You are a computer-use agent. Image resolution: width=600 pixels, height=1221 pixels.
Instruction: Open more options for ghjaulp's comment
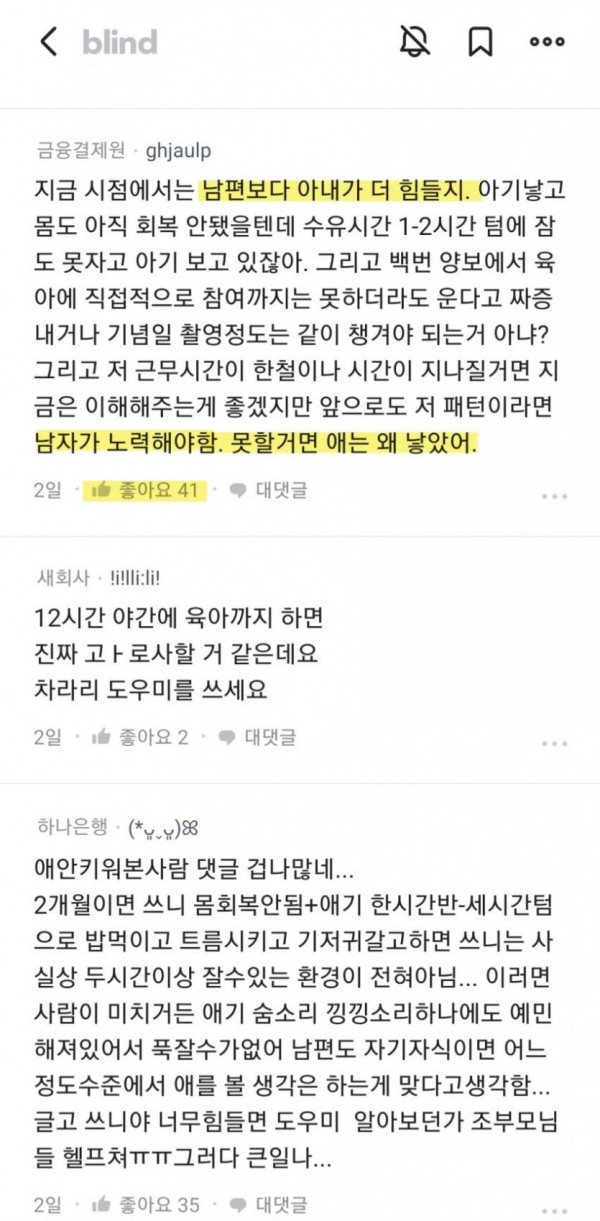pyautogui.click(x=554, y=496)
